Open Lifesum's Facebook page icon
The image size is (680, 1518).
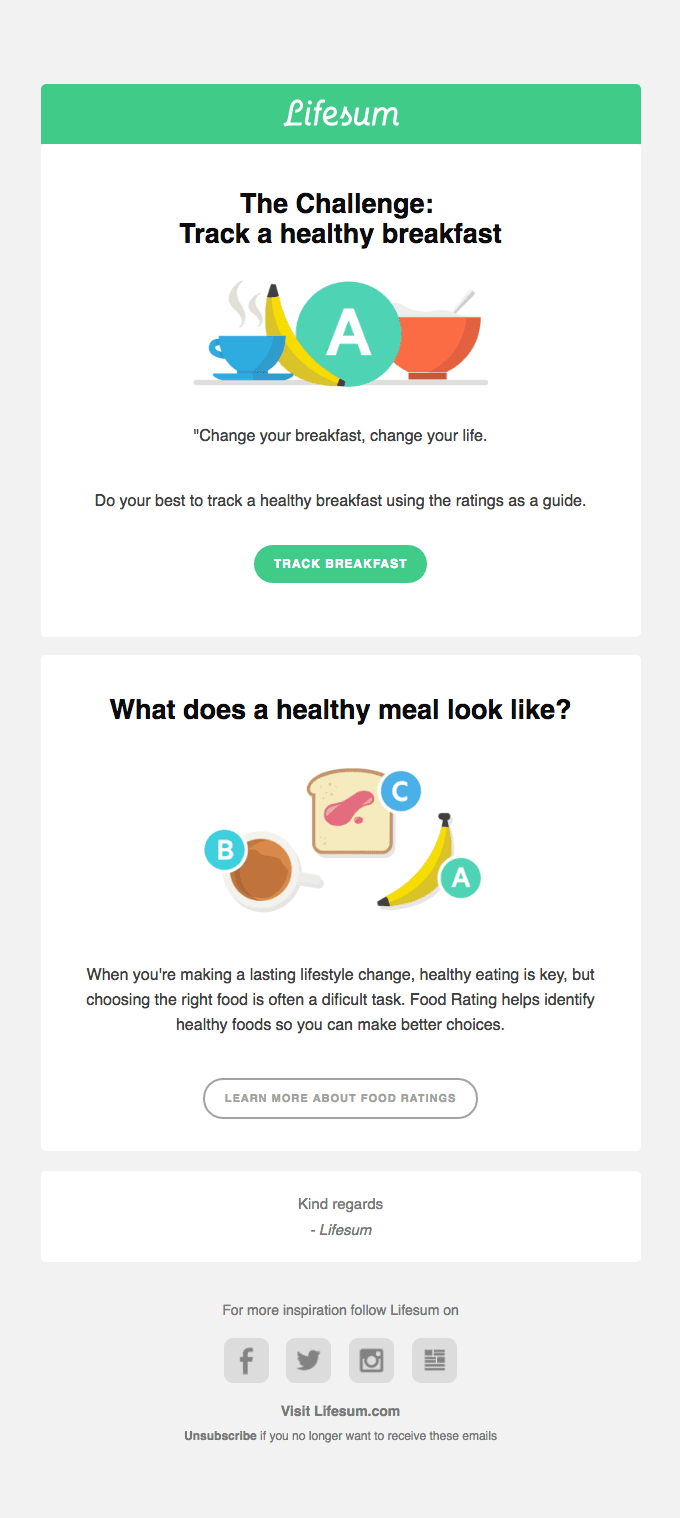point(246,1361)
